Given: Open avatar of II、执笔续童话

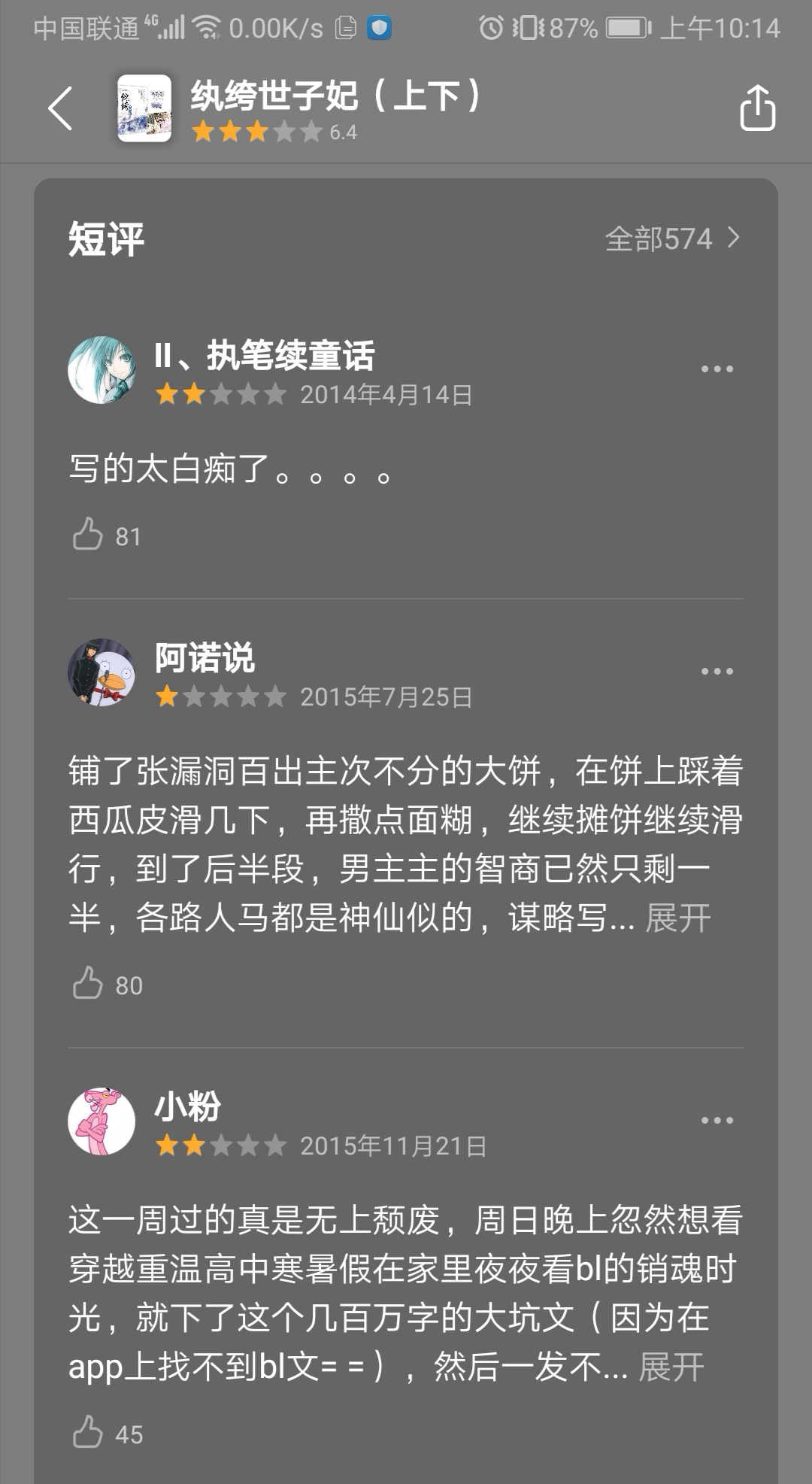Looking at the screenshot, I should point(101,370).
